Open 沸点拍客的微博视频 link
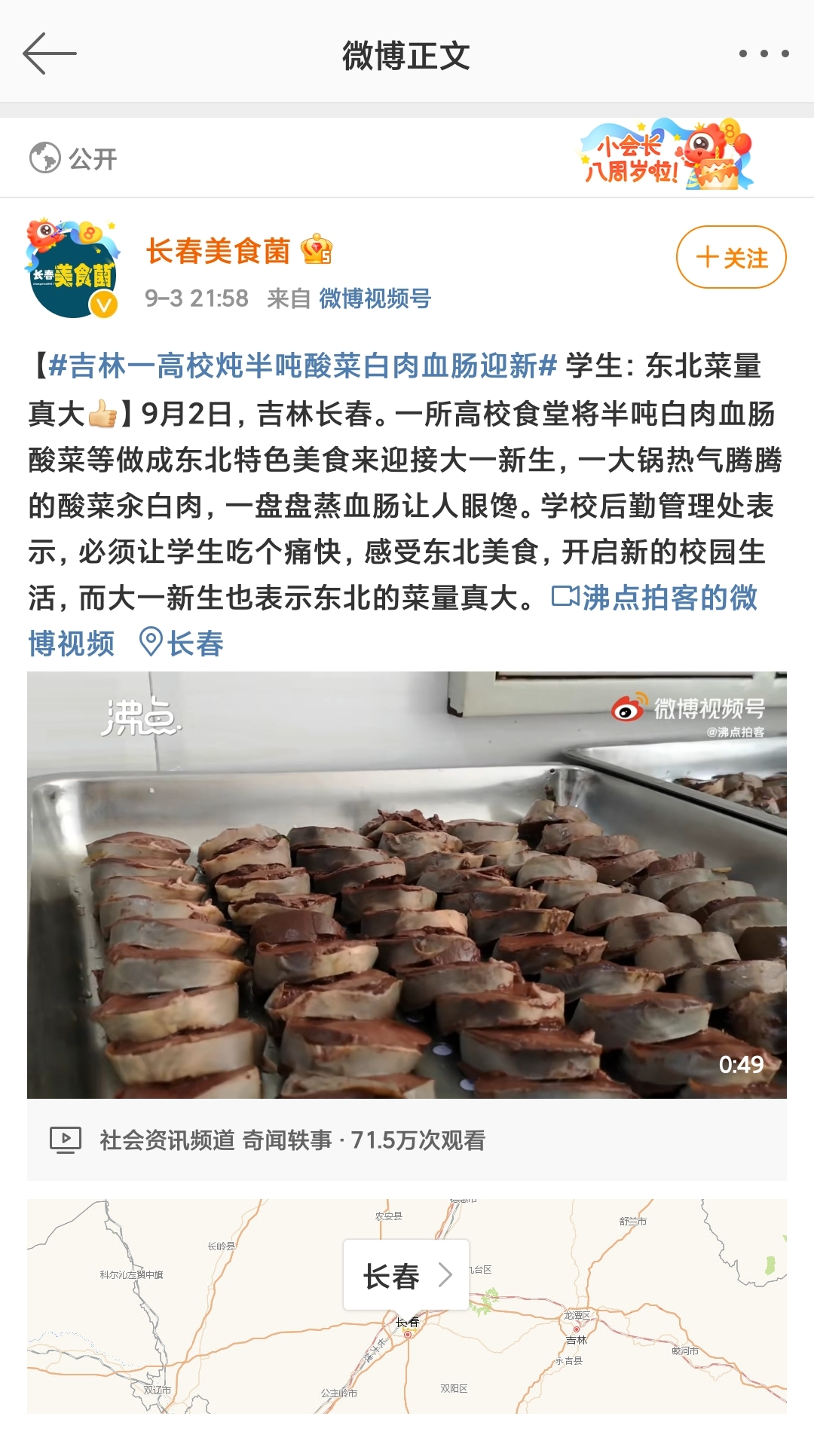 point(654,598)
